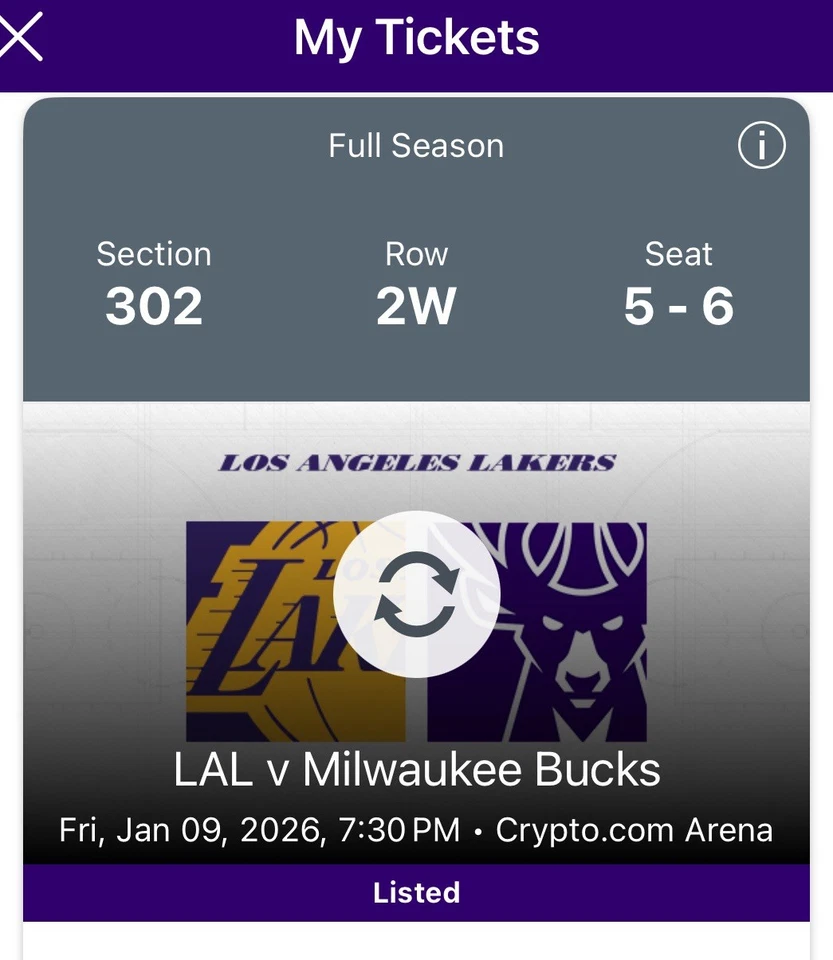
Task: Tap the flip/refresh icon on the ticket image
Action: pyautogui.click(x=416, y=593)
